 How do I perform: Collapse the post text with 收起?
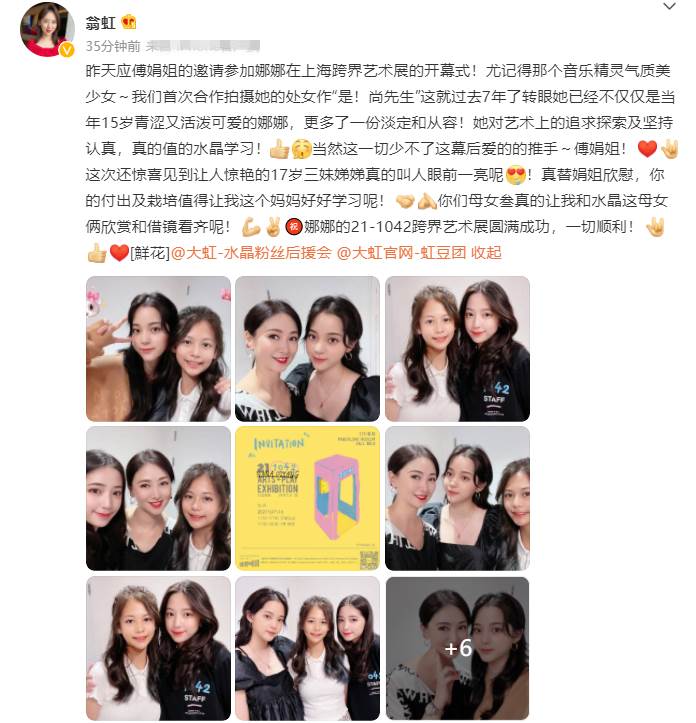click(x=486, y=253)
